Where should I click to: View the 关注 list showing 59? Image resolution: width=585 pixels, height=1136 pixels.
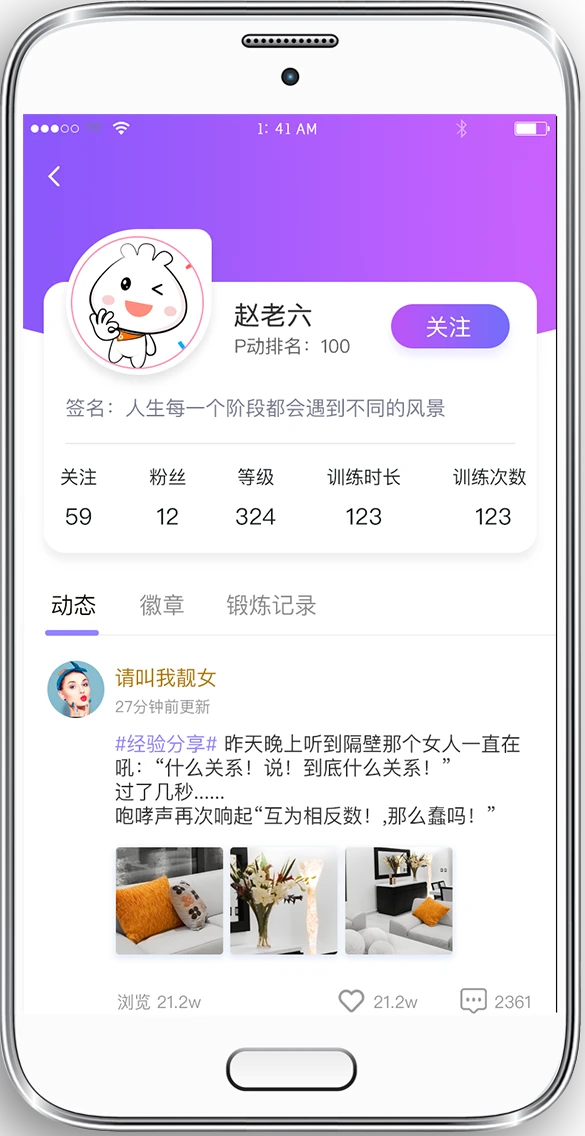click(x=78, y=497)
